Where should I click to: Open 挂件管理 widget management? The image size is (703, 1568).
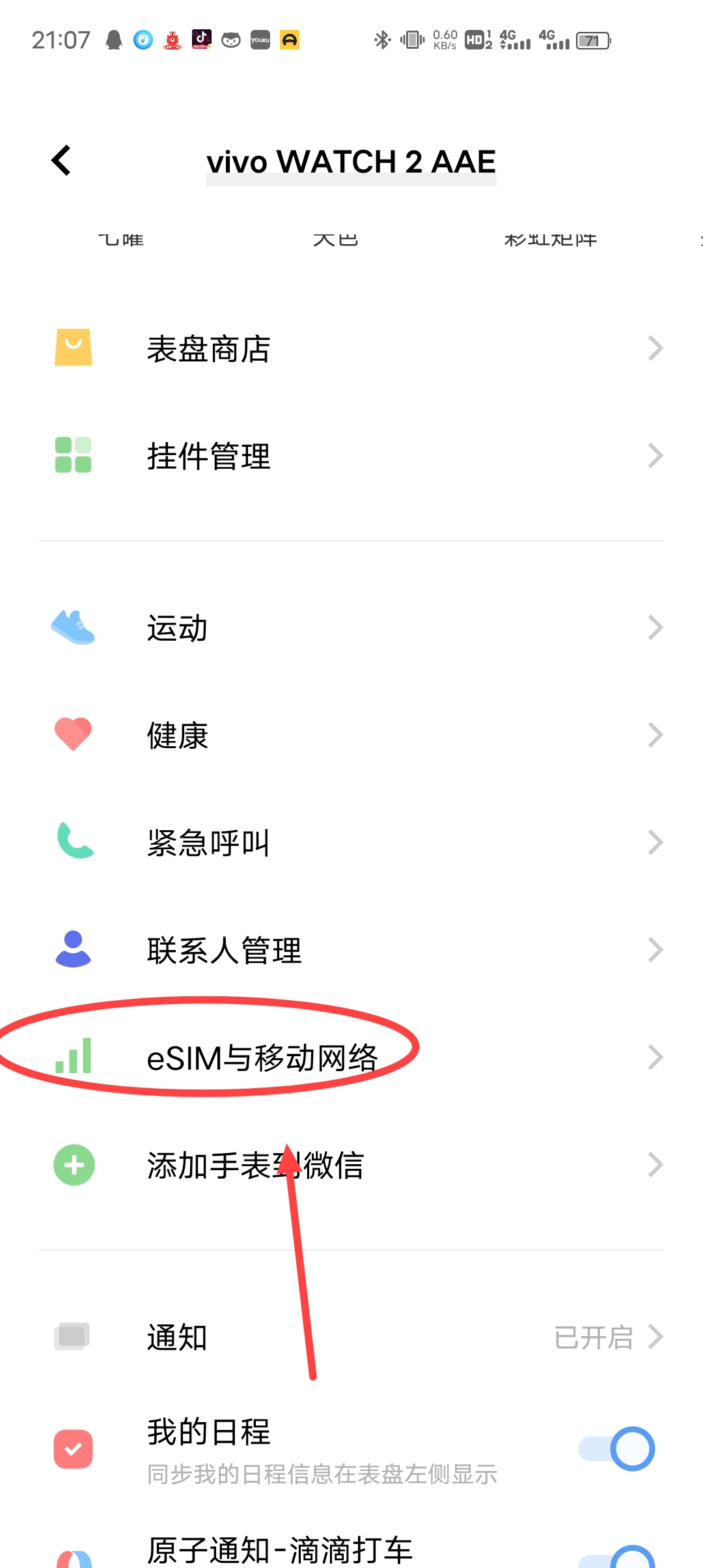pos(351,455)
